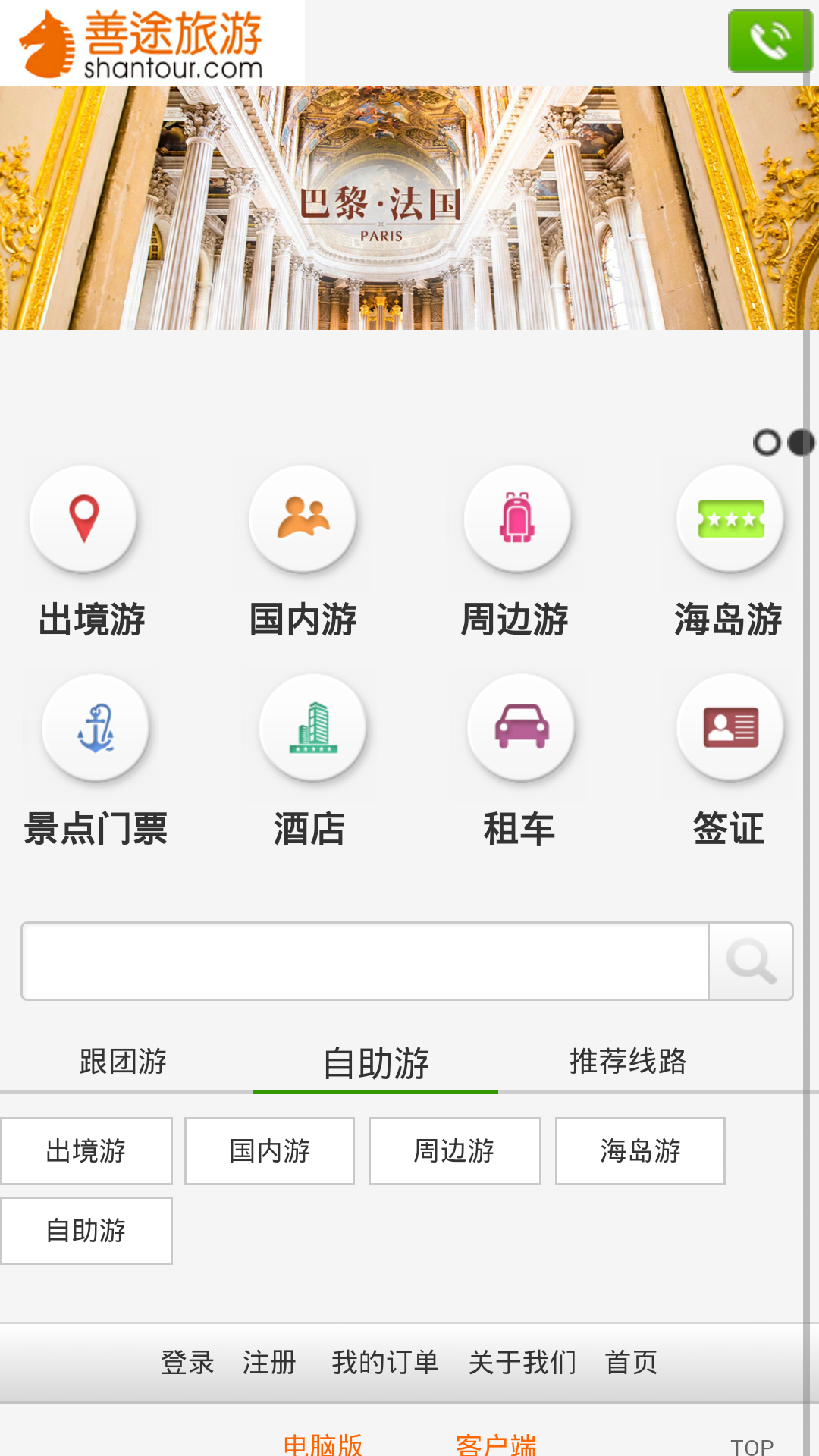This screenshot has height=1456, width=819.
Task: Select the 自助游 tab
Action: click(375, 1063)
